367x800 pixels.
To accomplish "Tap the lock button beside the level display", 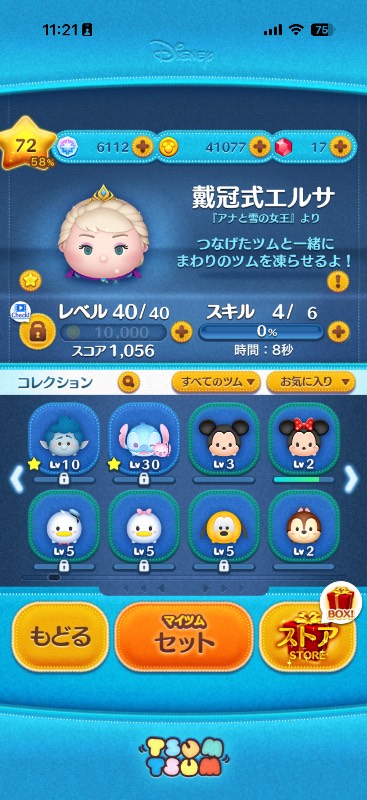I will (37, 332).
